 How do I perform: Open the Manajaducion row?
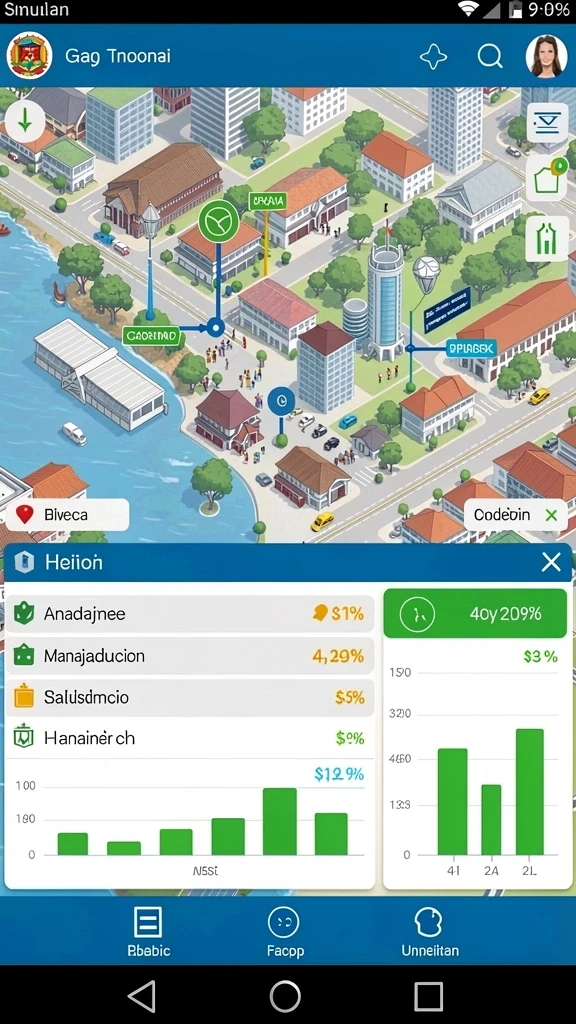(x=189, y=656)
